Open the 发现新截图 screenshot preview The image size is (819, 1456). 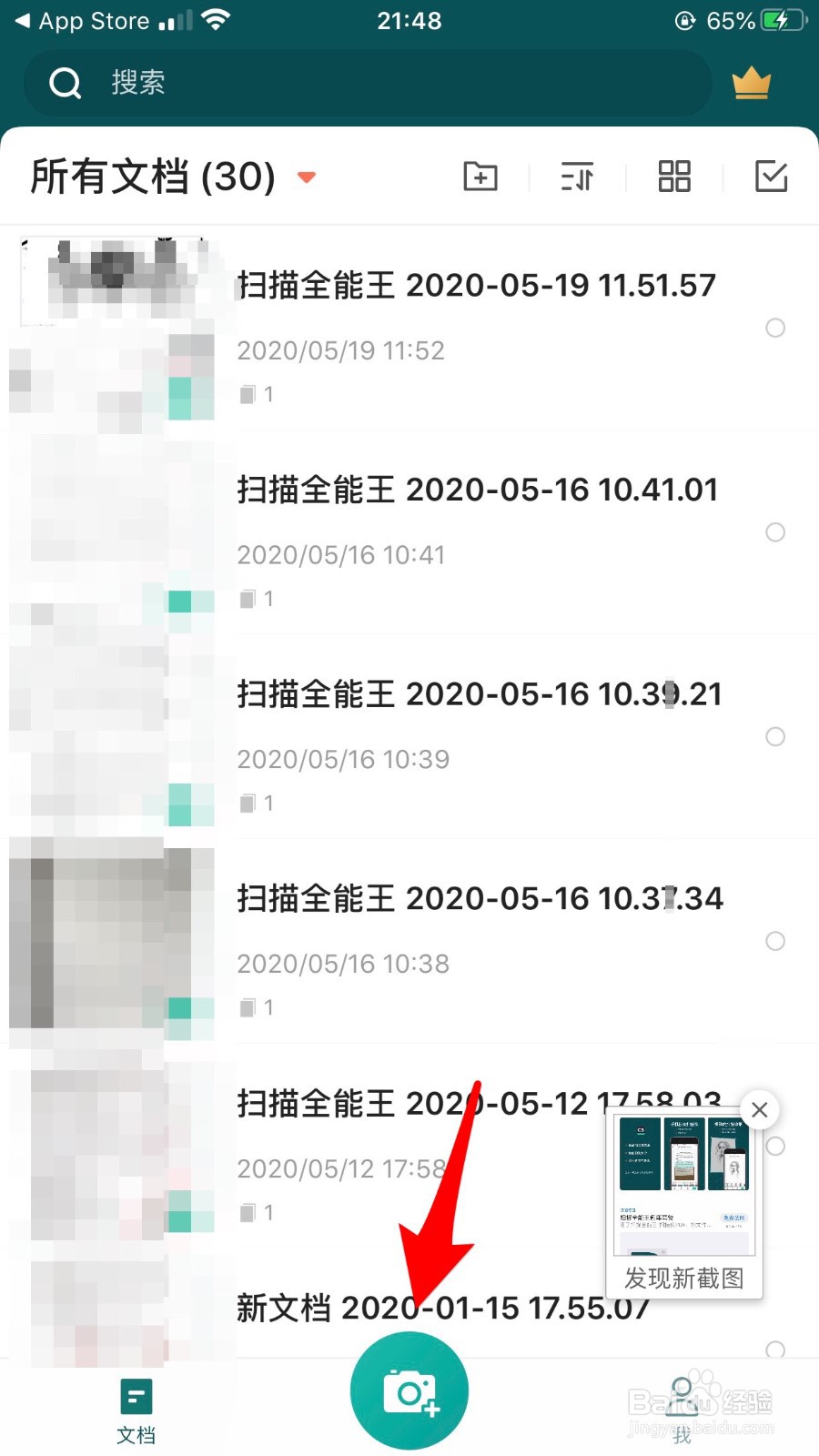tap(682, 1183)
